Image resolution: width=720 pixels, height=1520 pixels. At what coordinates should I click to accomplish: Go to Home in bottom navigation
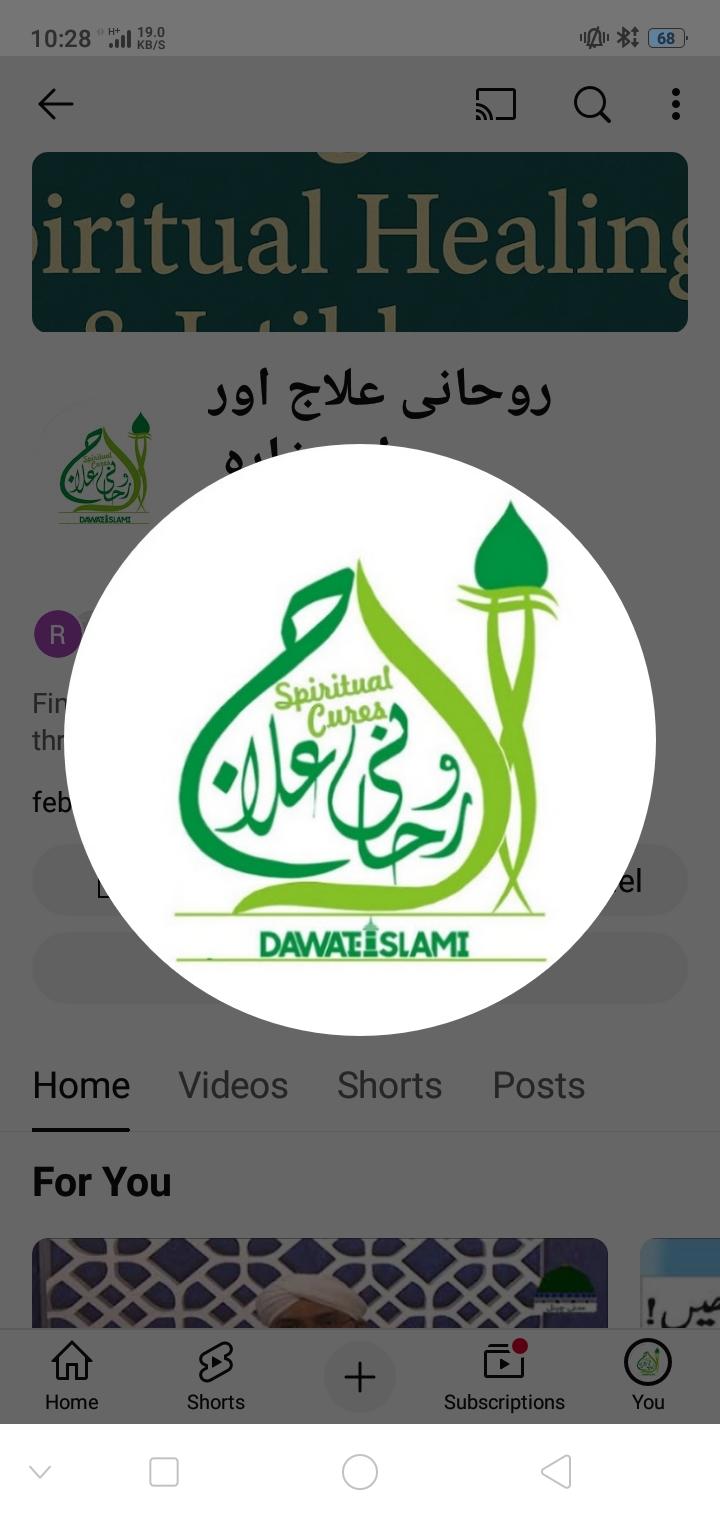(72, 1376)
